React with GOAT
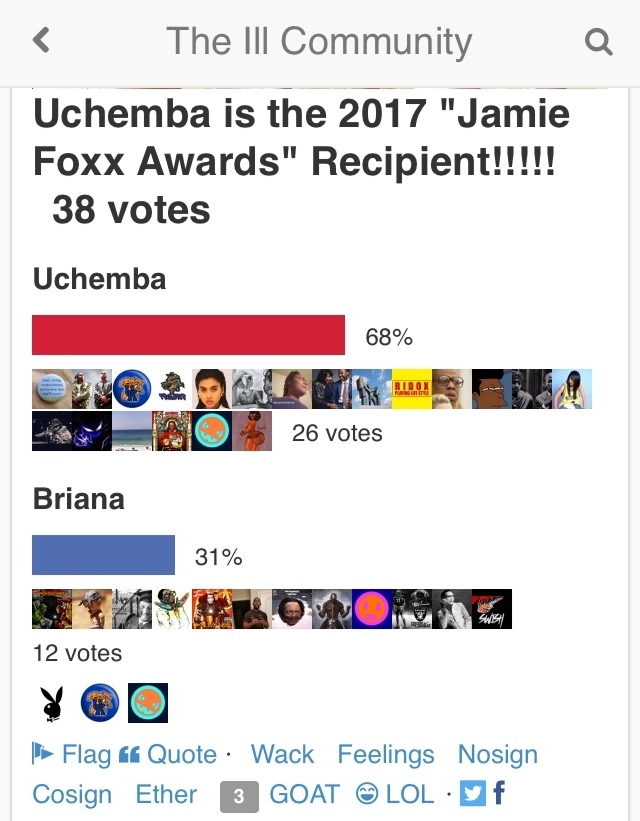Screen dimensions: 640x821 tap(304, 795)
